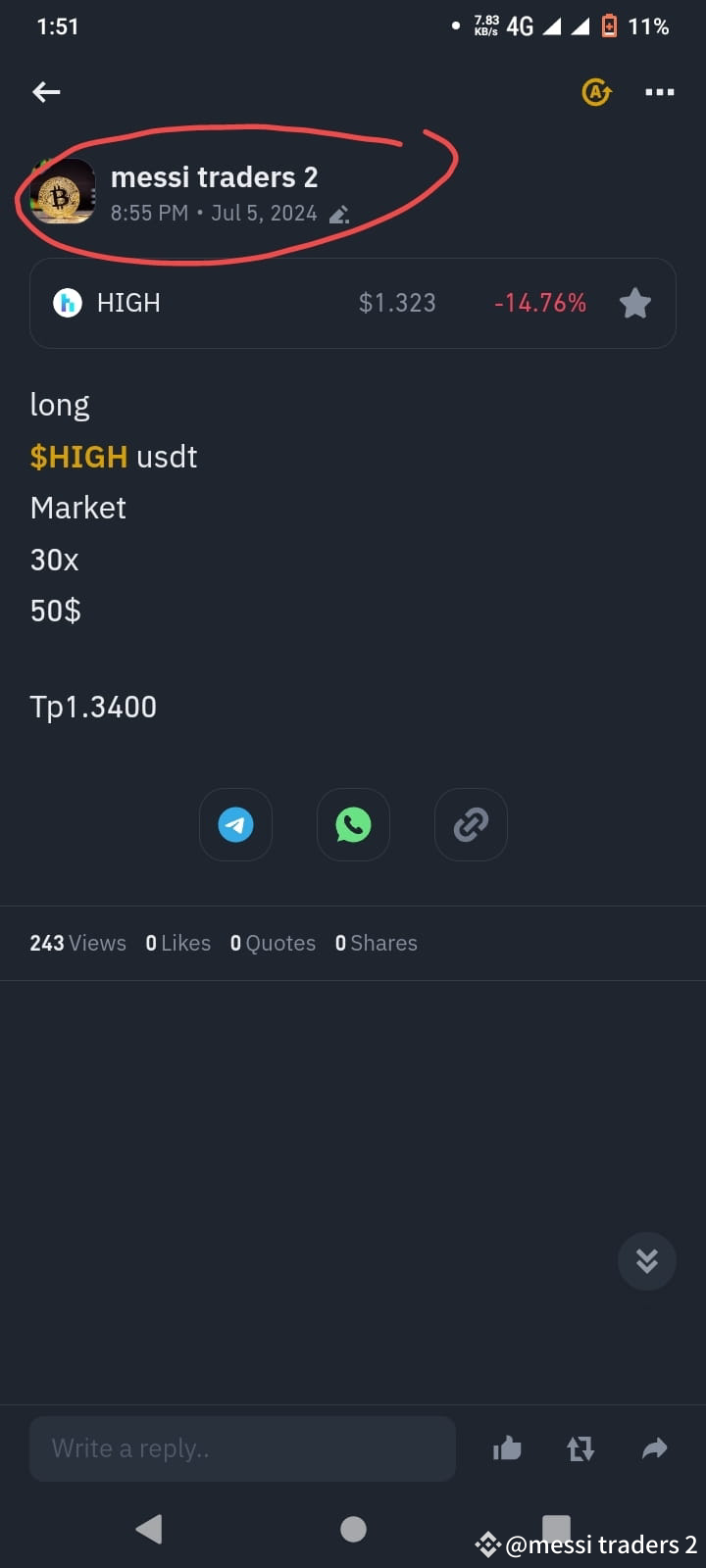Open the 0 Likes list
The height and width of the screenshot is (1568, 706).
[178, 943]
